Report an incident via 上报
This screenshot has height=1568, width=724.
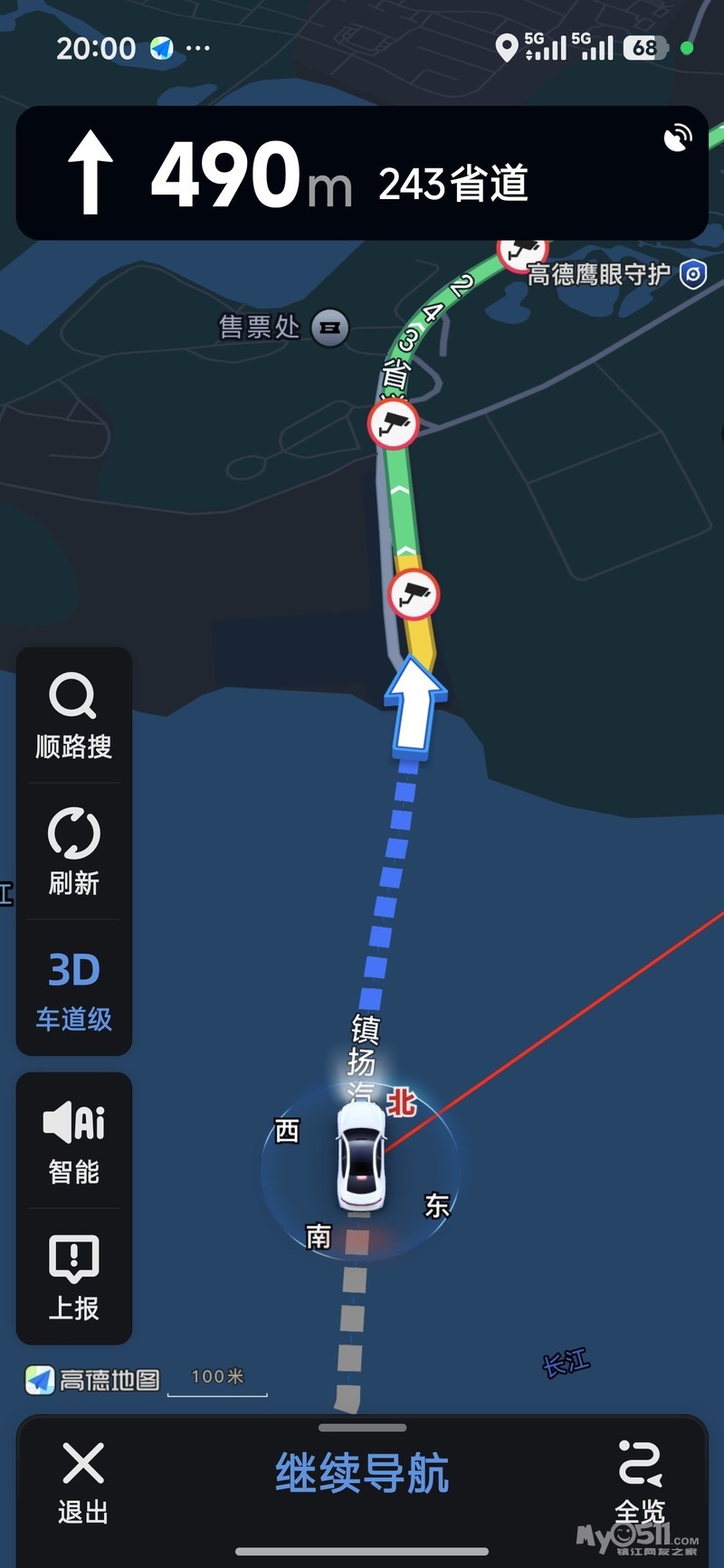(x=73, y=1278)
